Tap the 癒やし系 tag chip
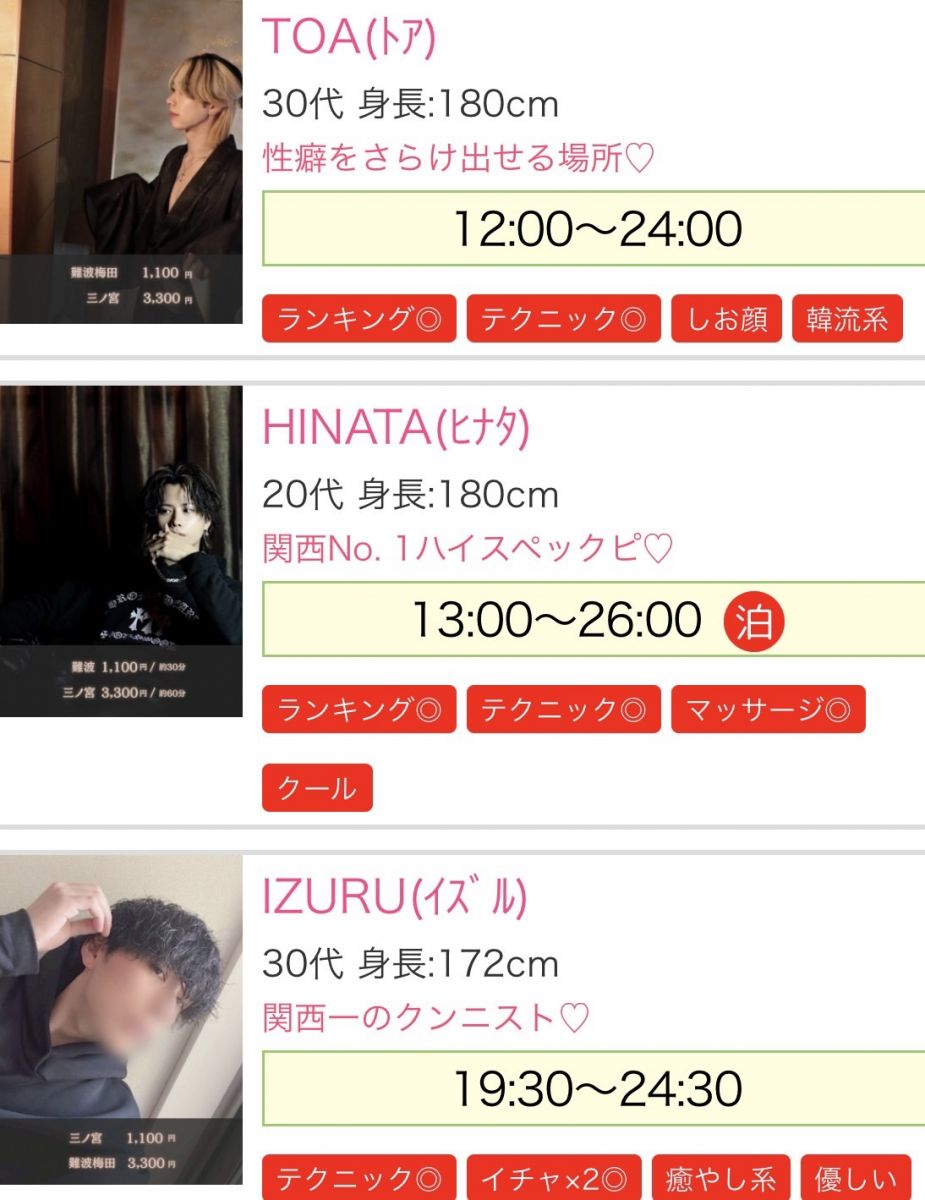925x1200 pixels. (x=720, y=1179)
